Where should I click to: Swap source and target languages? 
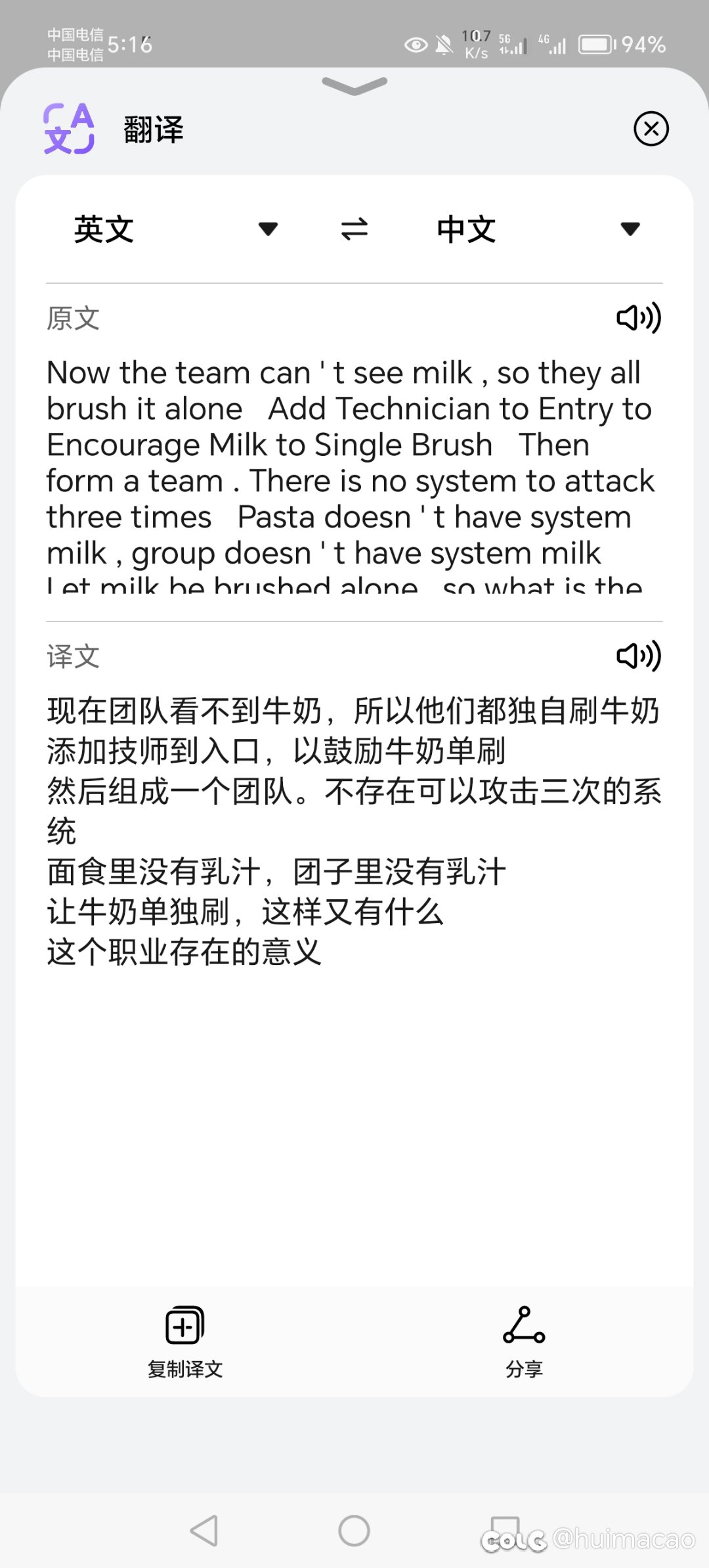coord(354,229)
